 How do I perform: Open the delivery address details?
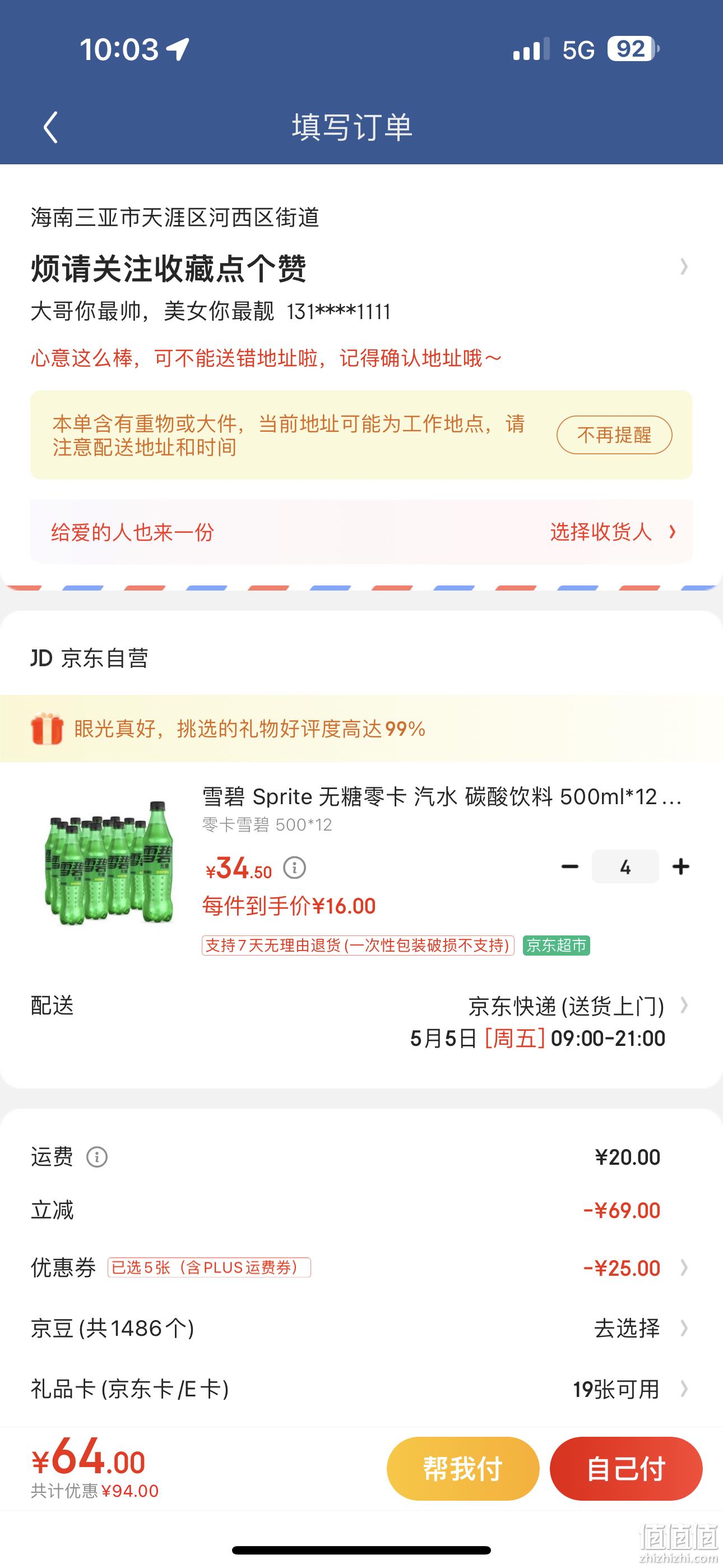point(361,266)
